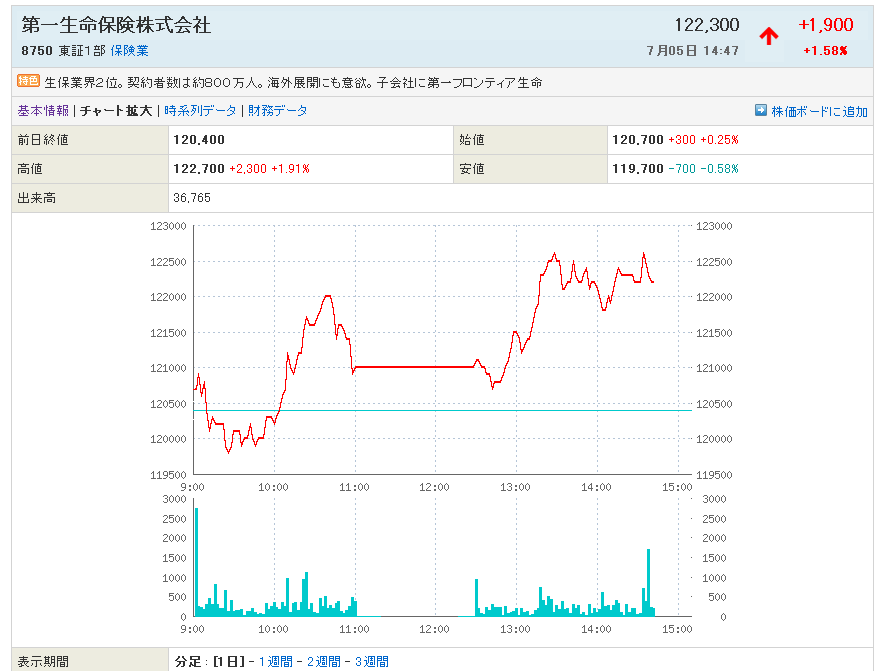Select the 1週間 chart period
Viewport: 882px width, 671px height.
click(x=275, y=661)
